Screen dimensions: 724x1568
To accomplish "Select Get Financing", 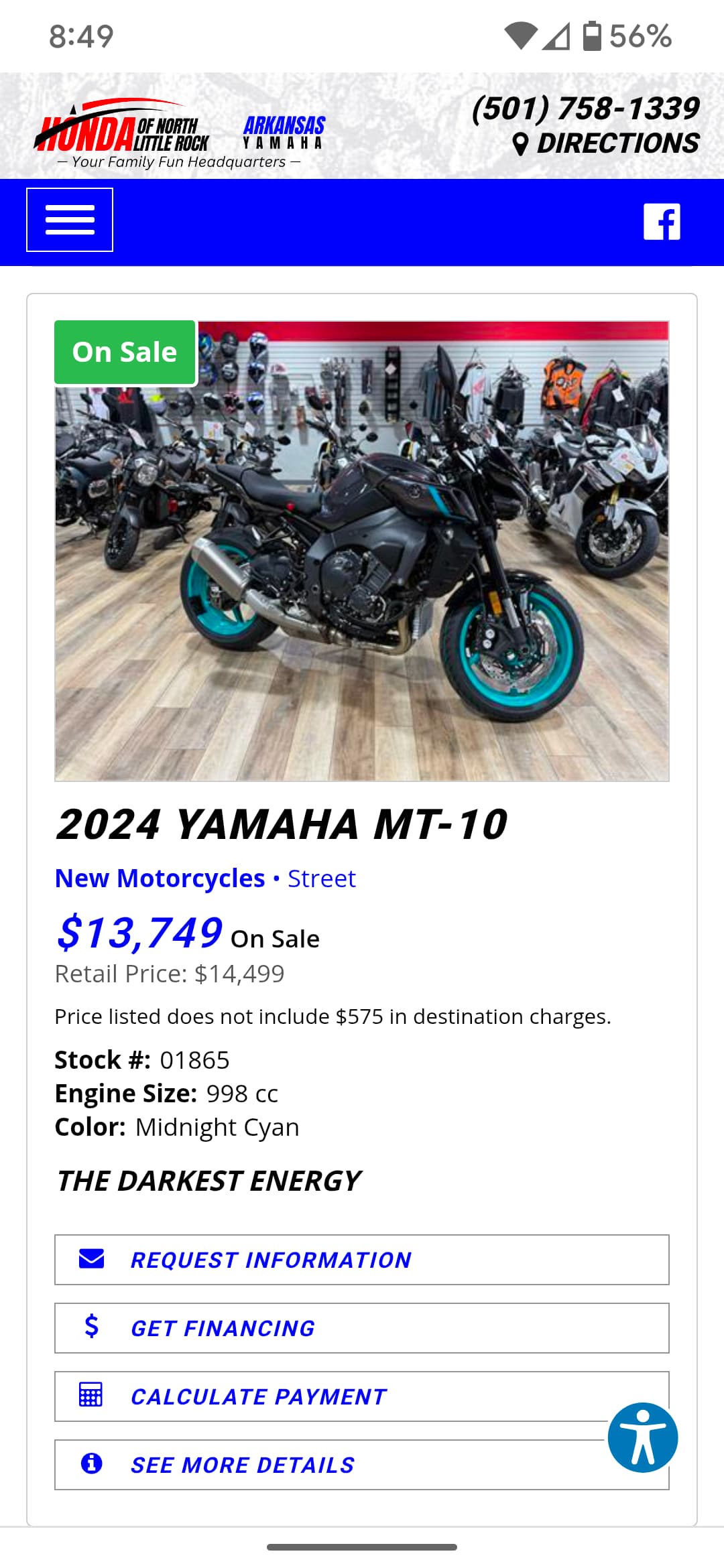I will (x=362, y=1328).
